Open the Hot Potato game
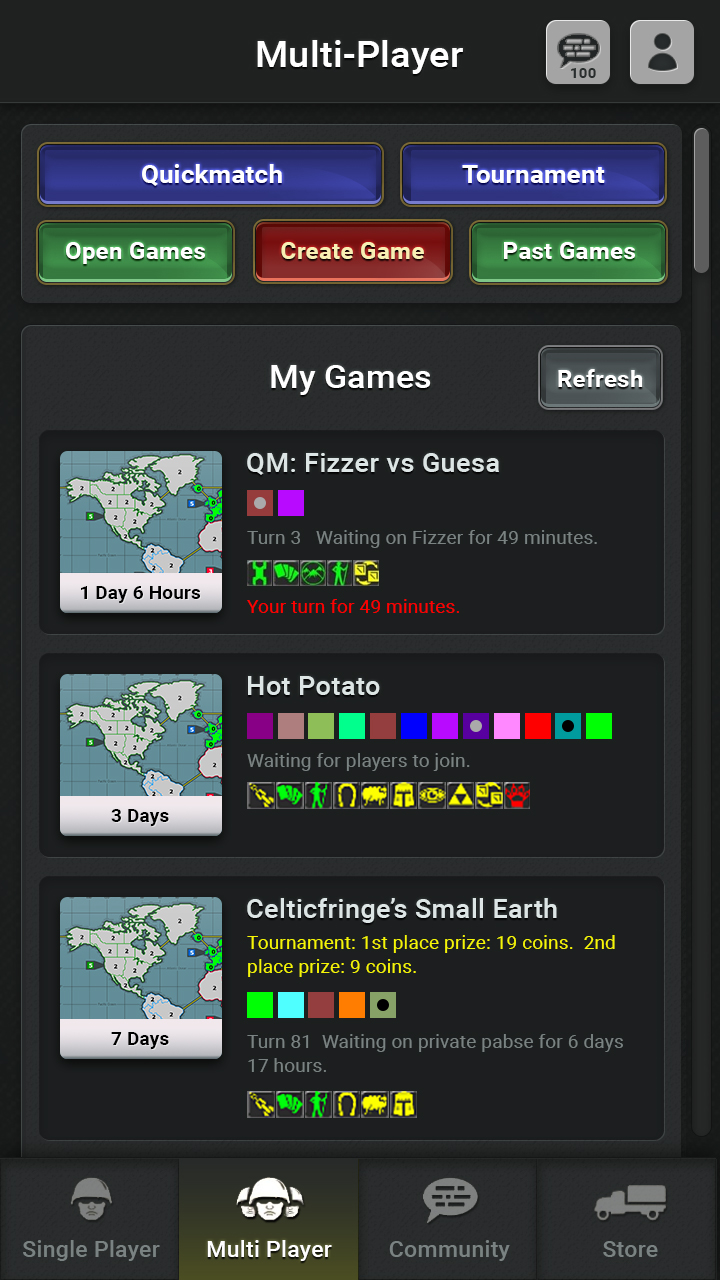The image size is (720, 1280). [313, 686]
